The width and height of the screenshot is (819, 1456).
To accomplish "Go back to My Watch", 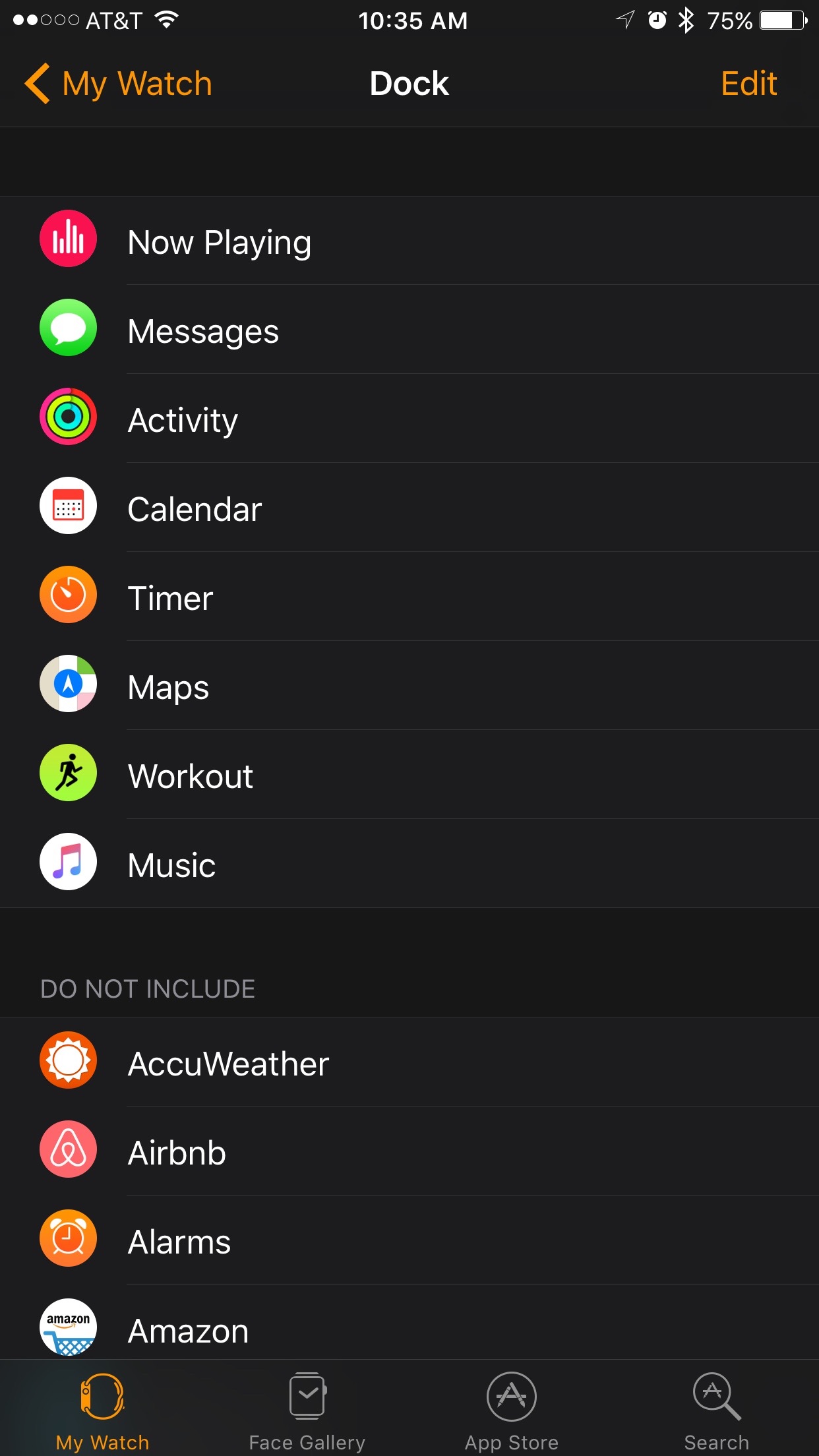I will [118, 84].
